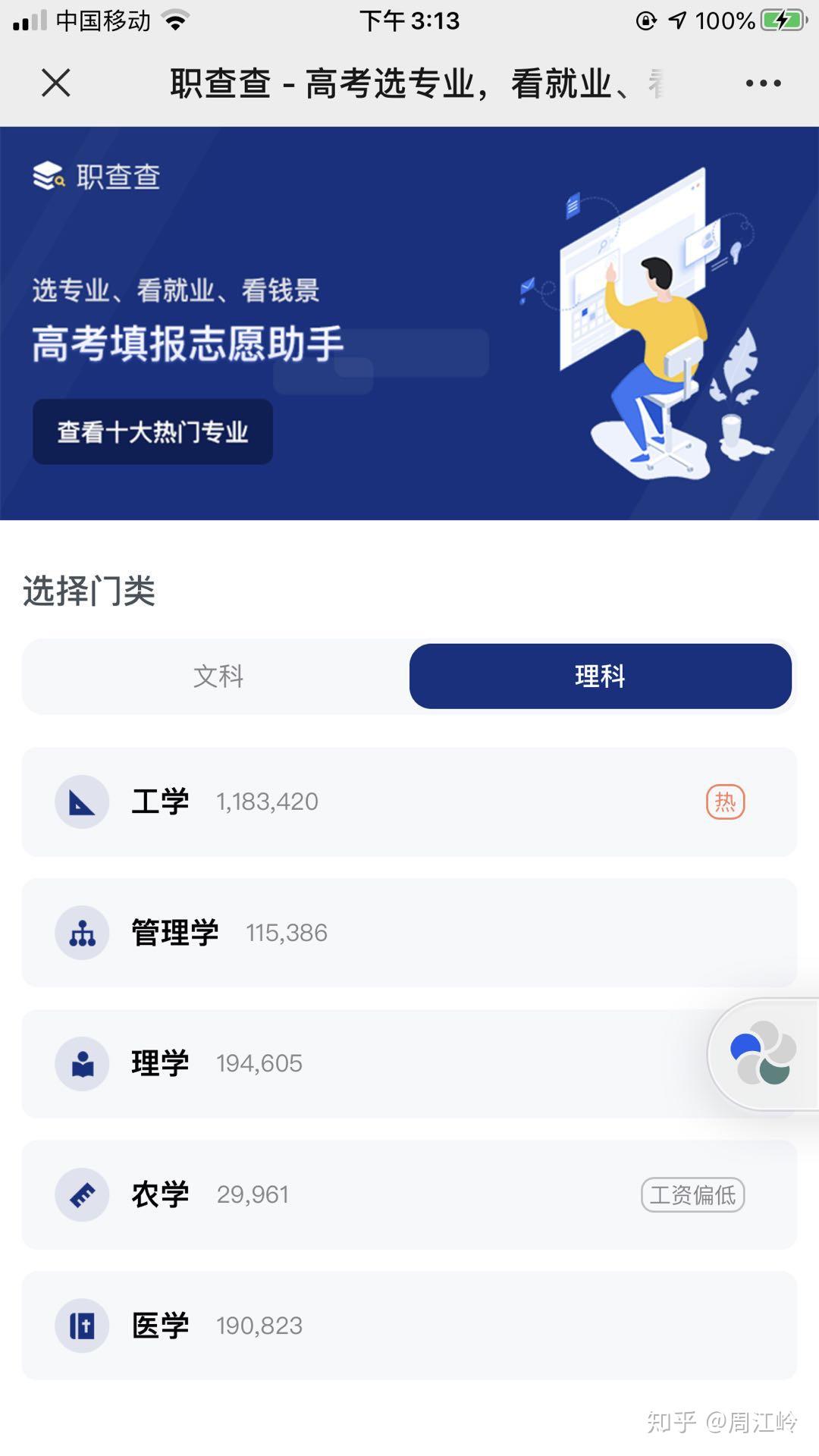819x1456 pixels.
Task: Click the 热 badge on 工学
Action: [x=724, y=801]
